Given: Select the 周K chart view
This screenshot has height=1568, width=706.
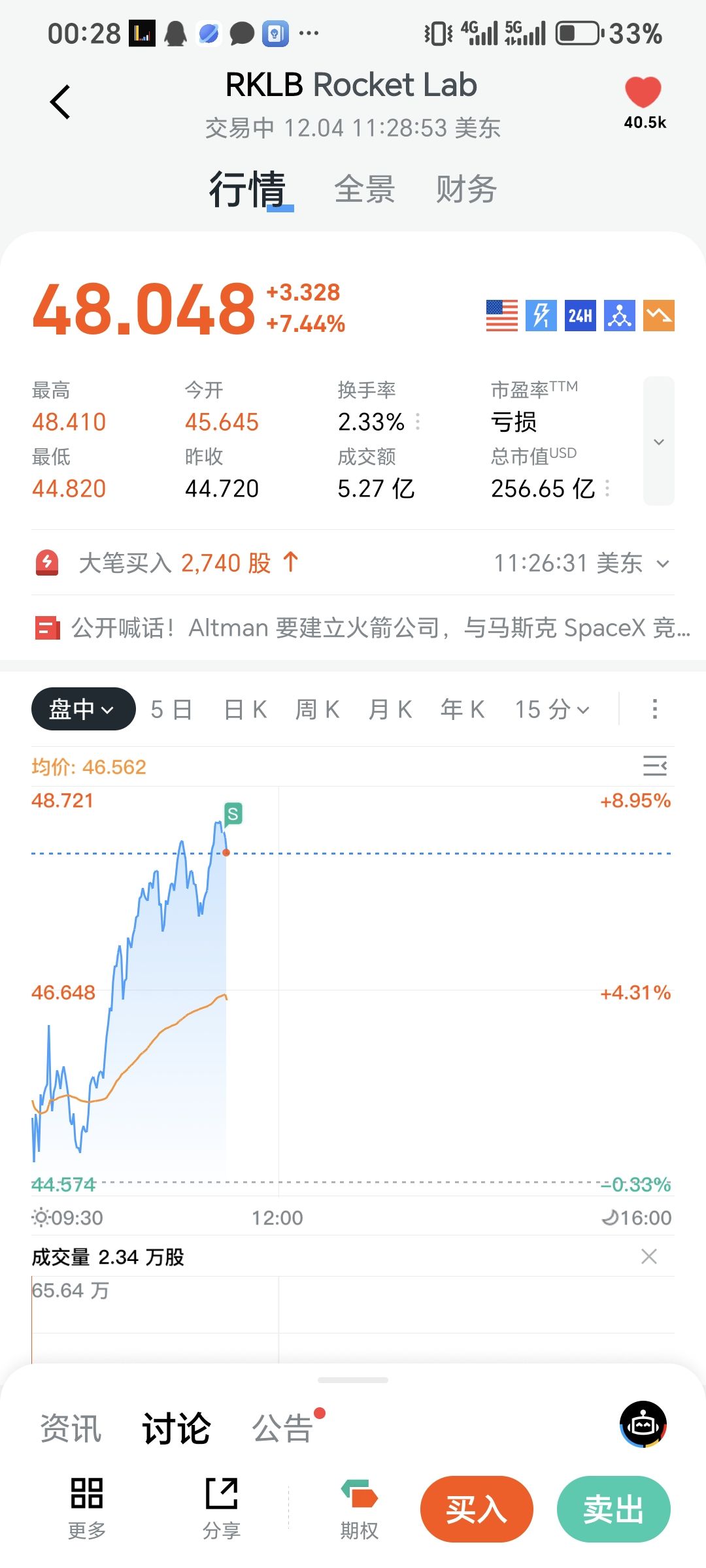Looking at the screenshot, I should [x=318, y=709].
